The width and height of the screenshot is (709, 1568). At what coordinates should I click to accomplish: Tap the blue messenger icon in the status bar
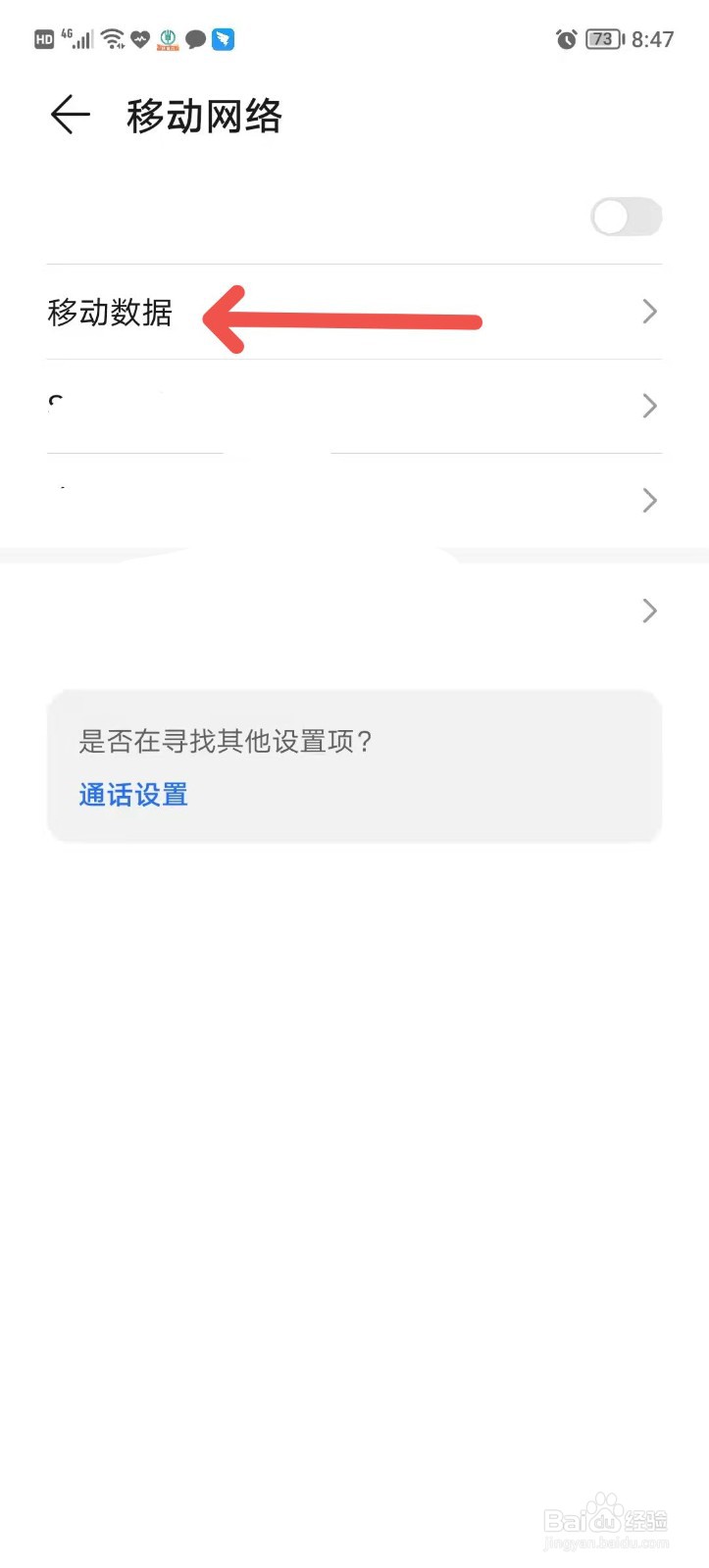(x=223, y=39)
